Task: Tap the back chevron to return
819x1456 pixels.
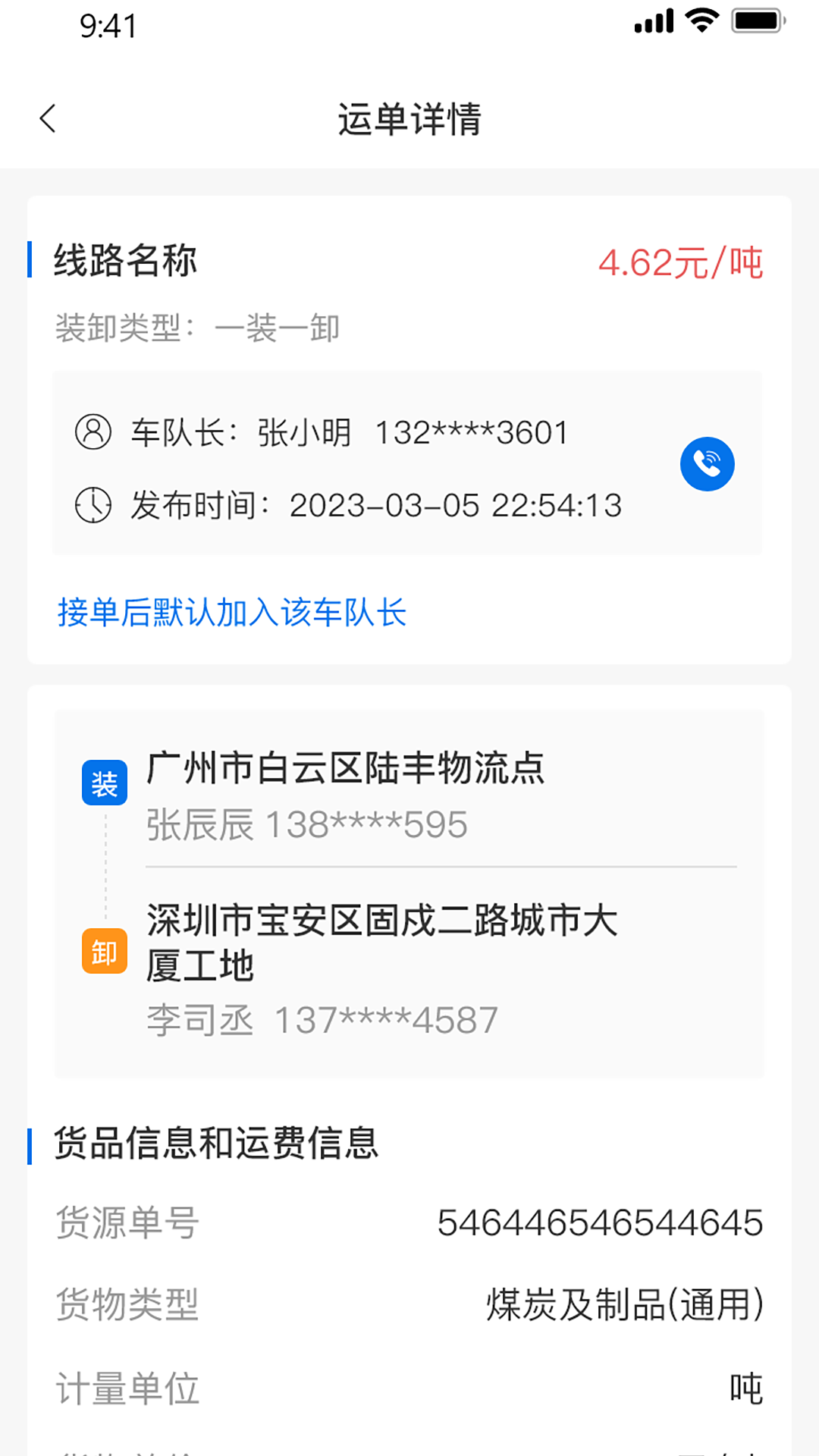Action: coord(48,118)
